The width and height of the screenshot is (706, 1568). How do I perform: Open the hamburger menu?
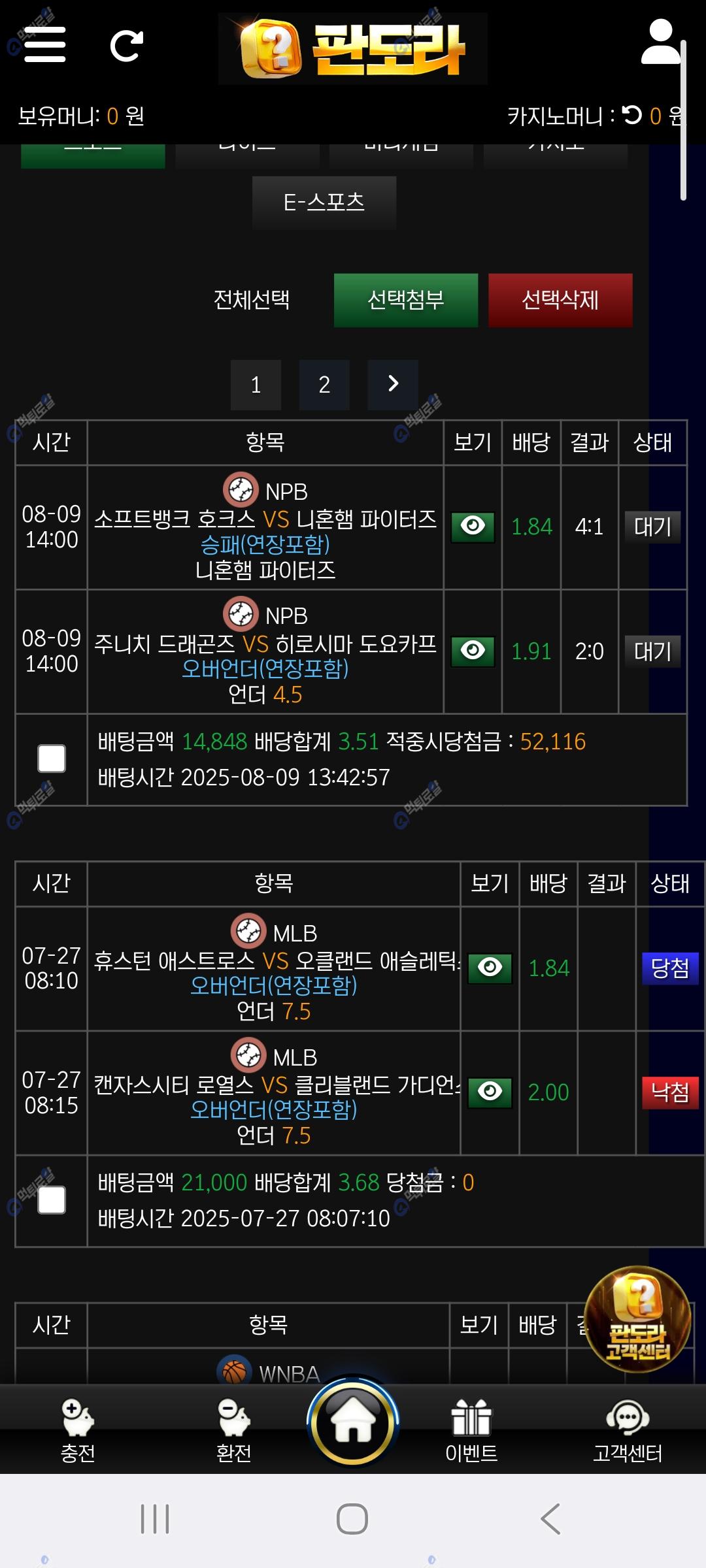pyautogui.click(x=44, y=45)
